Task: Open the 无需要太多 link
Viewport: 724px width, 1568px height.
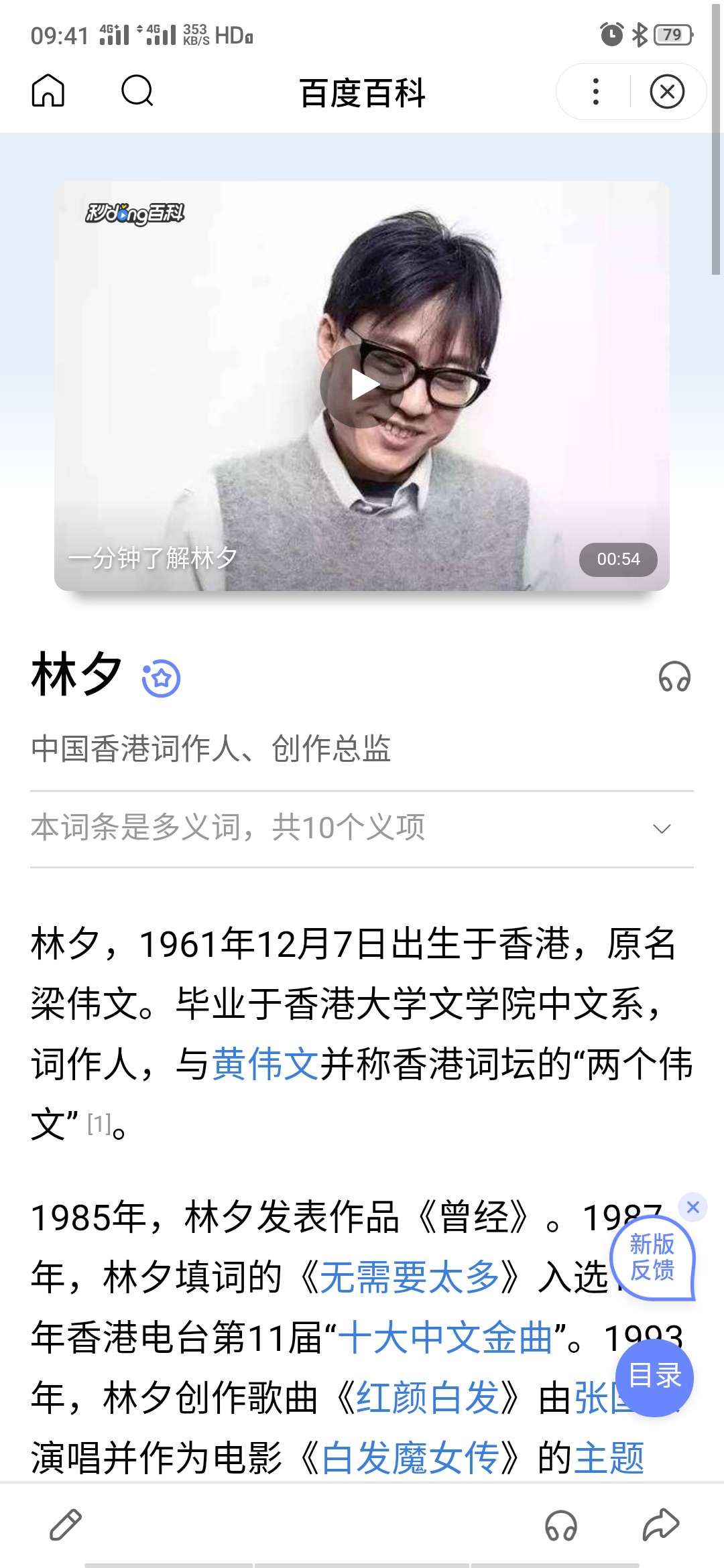Action: pos(410,1277)
